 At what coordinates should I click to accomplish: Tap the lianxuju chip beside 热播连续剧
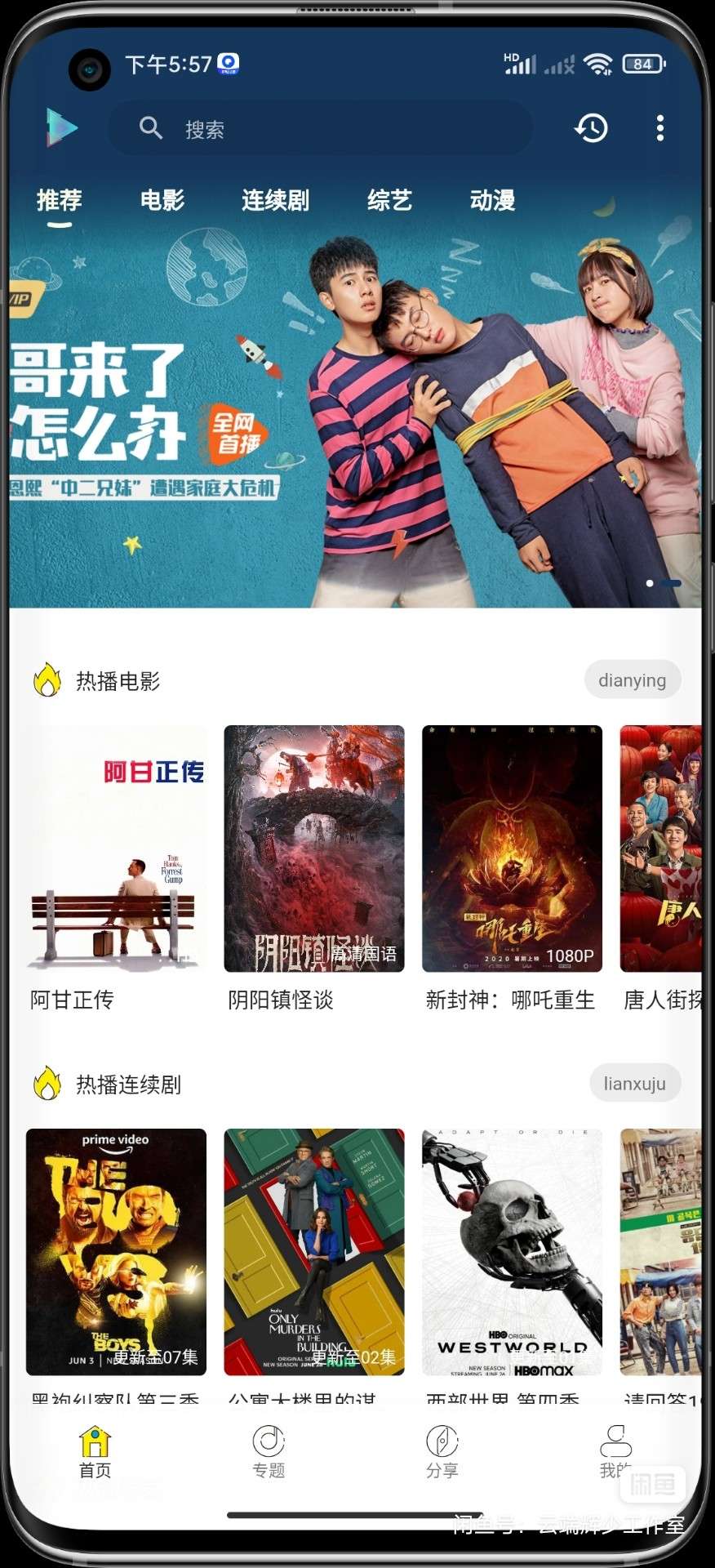634,1084
